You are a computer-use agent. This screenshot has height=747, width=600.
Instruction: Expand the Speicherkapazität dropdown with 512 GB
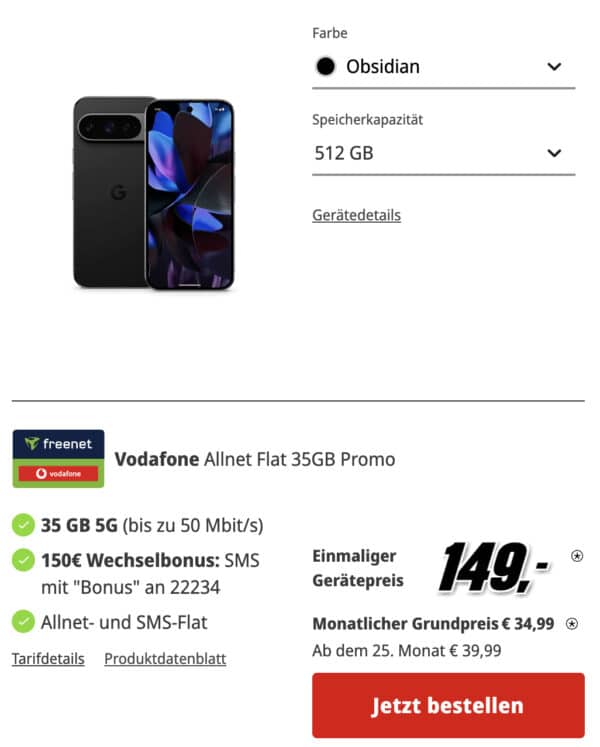coord(443,153)
